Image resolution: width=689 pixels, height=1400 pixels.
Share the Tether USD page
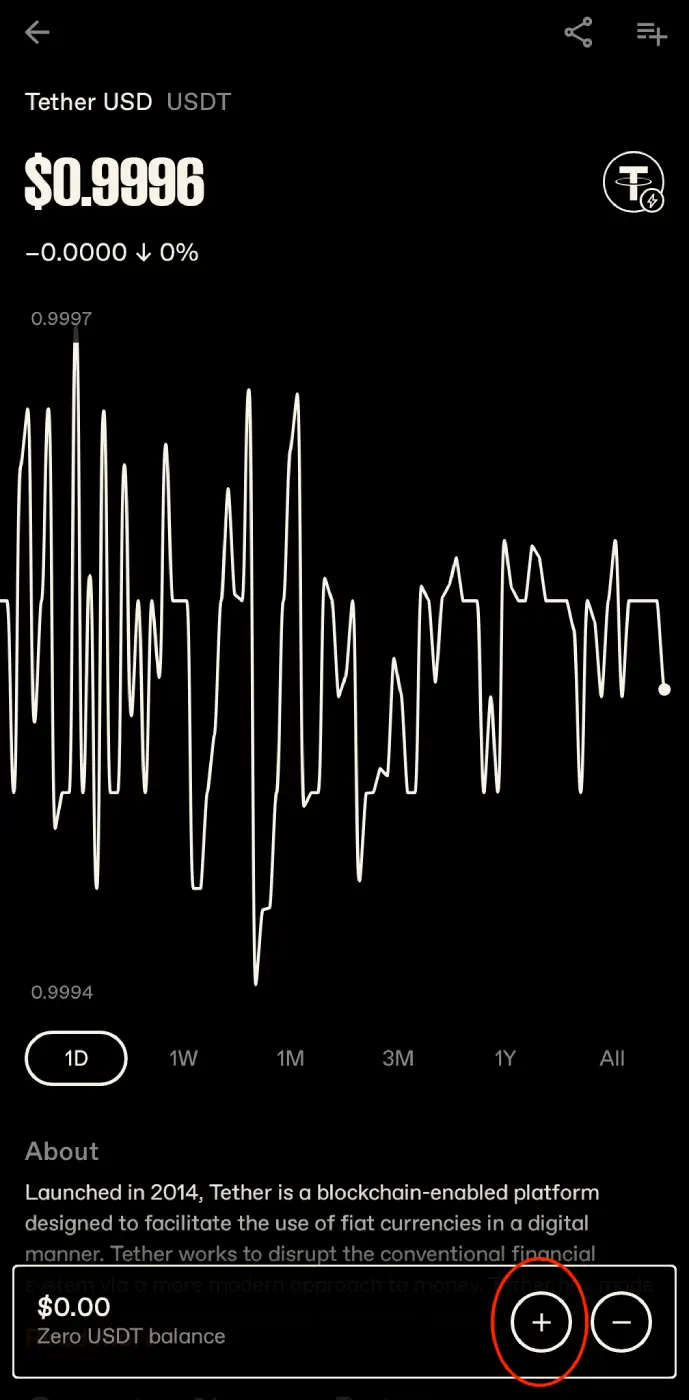pyautogui.click(x=578, y=33)
